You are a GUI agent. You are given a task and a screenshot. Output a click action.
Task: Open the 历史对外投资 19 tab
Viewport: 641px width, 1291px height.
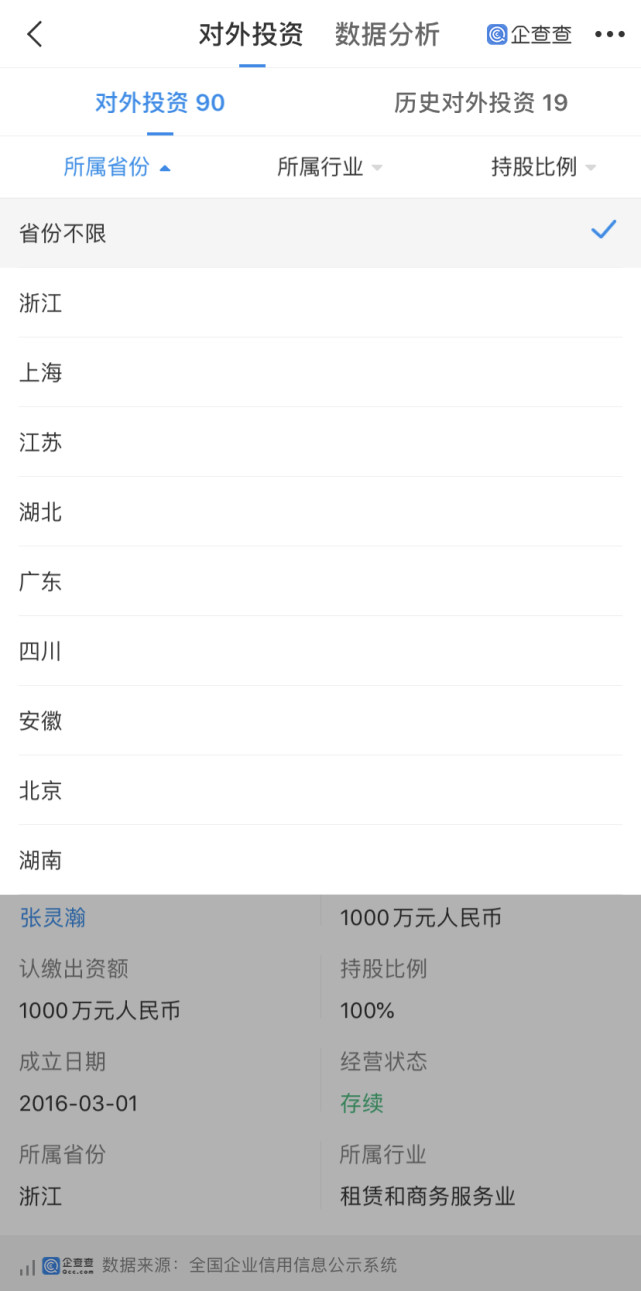point(481,102)
